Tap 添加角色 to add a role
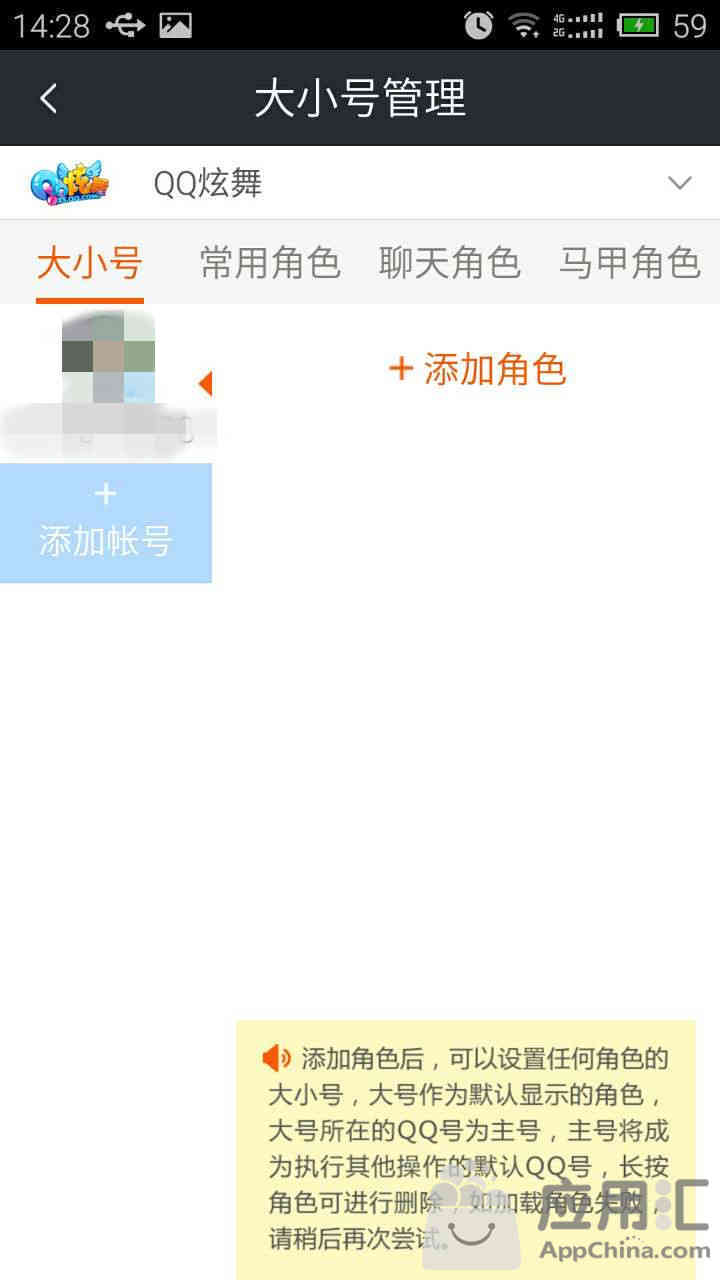The width and height of the screenshot is (720, 1280). [x=478, y=370]
